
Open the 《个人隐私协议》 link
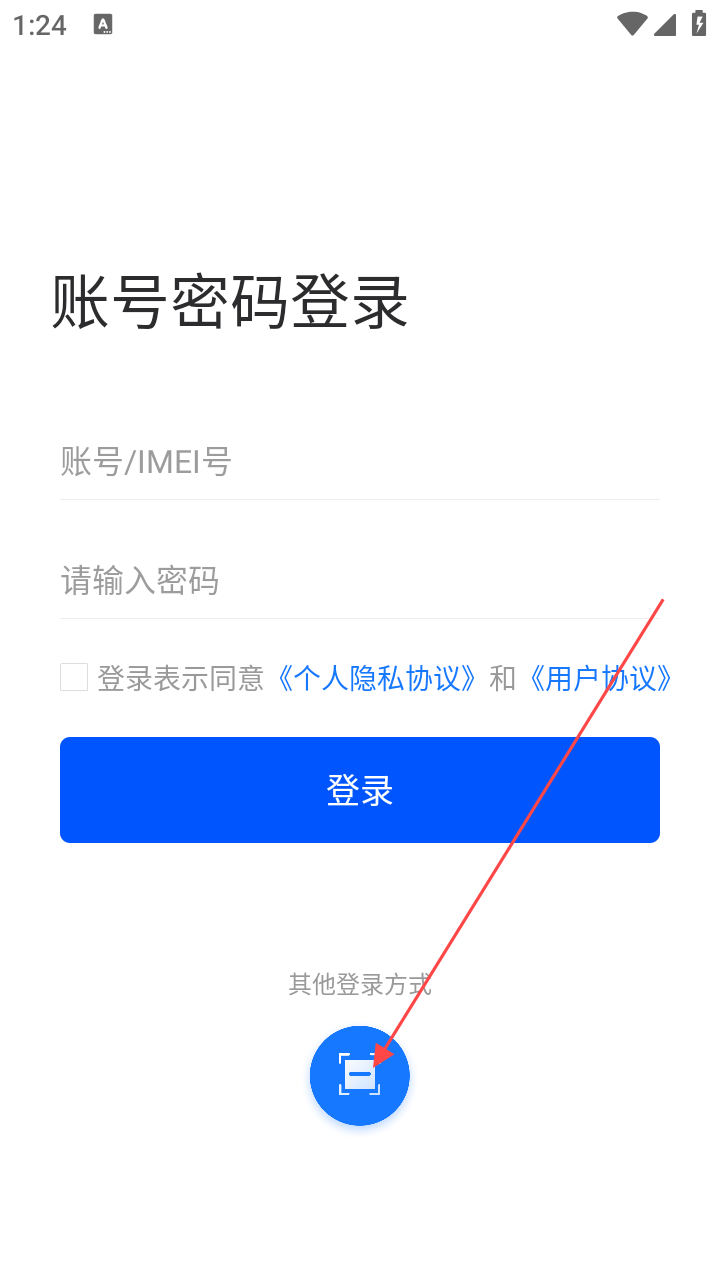(376, 678)
